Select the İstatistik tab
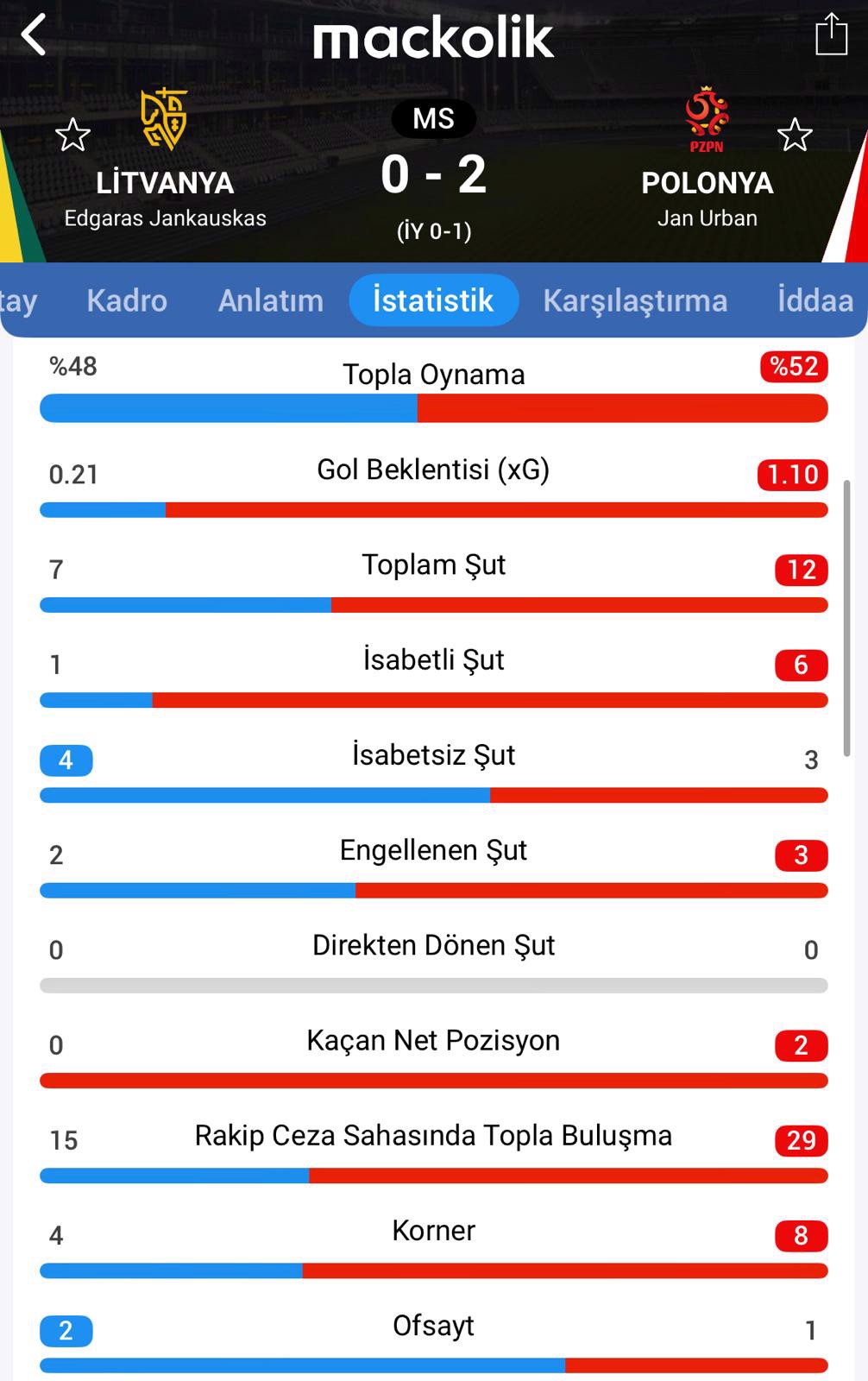The width and height of the screenshot is (868, 1381). 433,300
